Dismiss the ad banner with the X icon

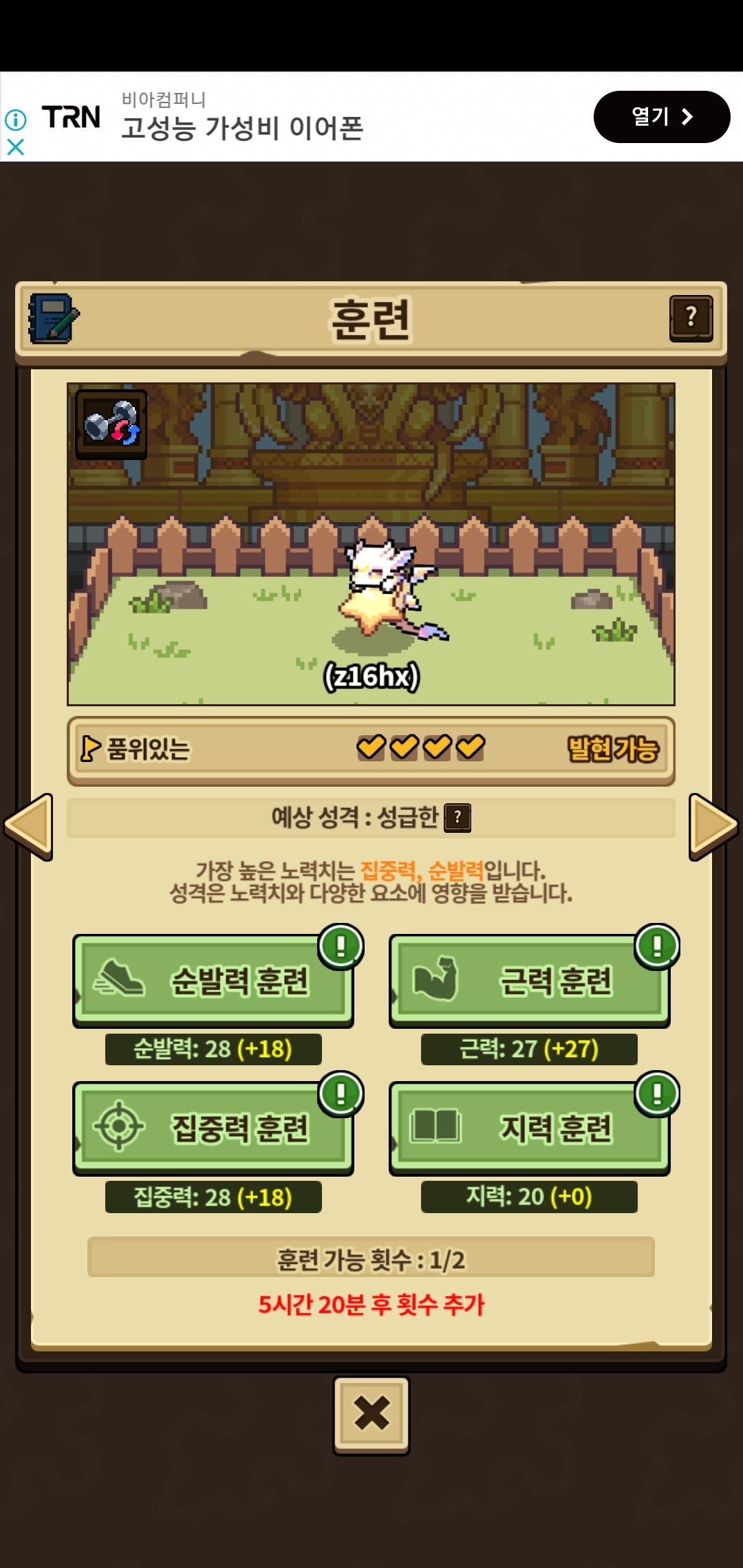coord(15,147)
